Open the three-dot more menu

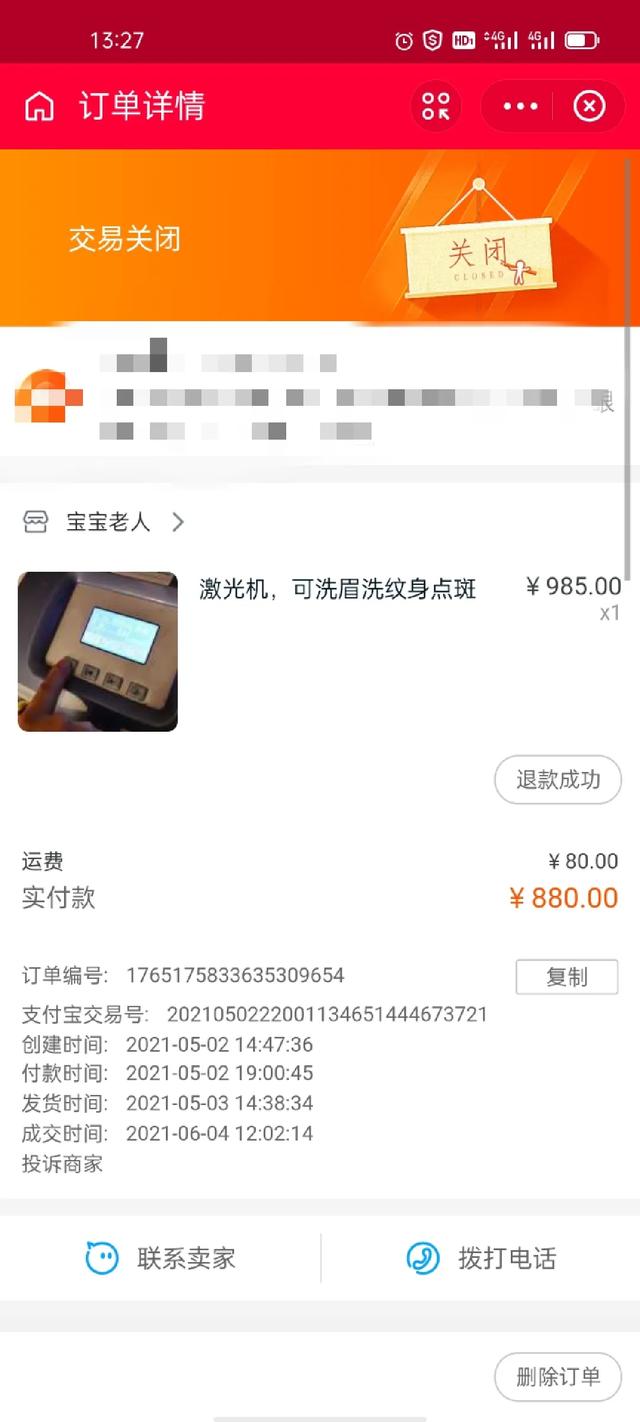[x=520, y=106]
